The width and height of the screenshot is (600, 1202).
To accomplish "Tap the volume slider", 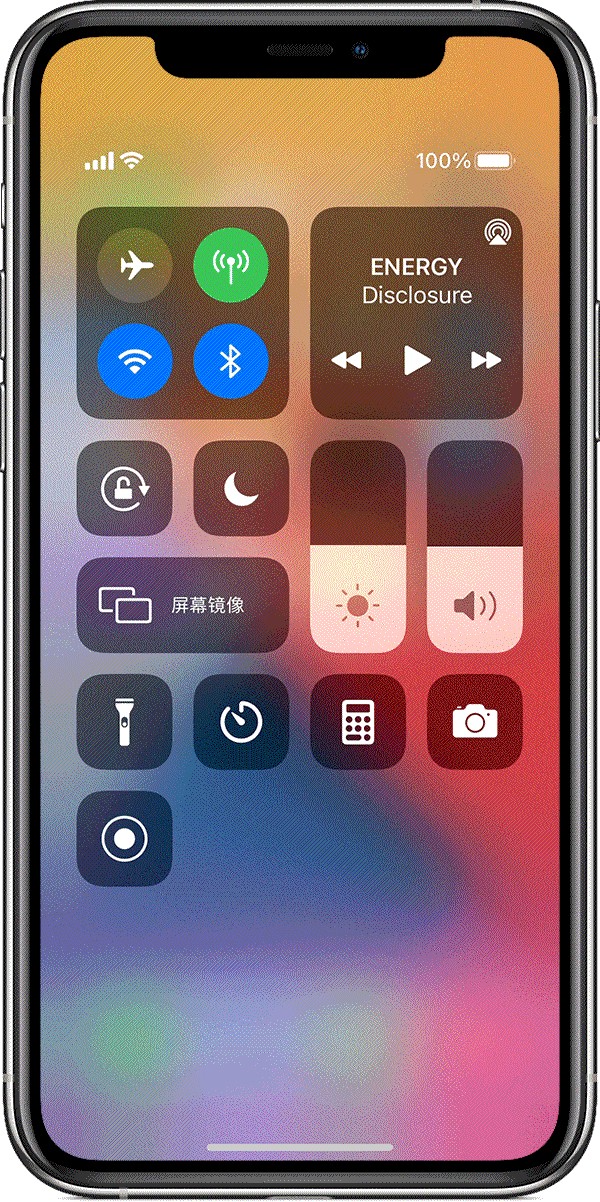I will (x=474, y=547).
